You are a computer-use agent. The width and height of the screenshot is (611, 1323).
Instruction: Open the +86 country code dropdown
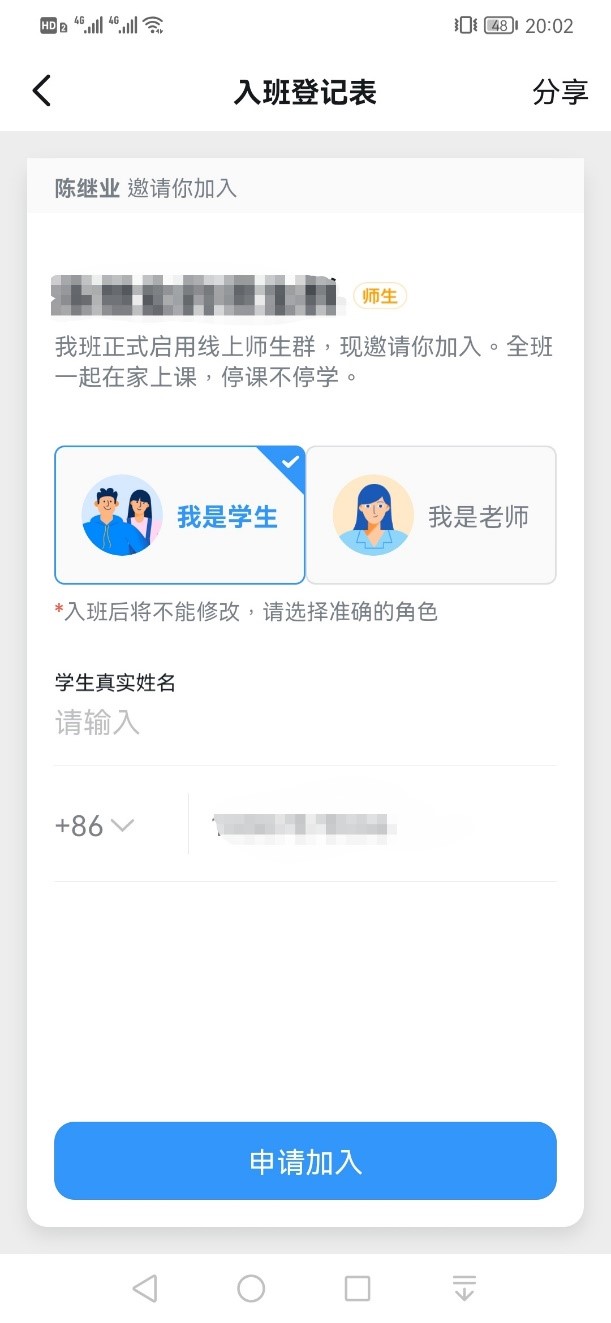tap(95, 826)
